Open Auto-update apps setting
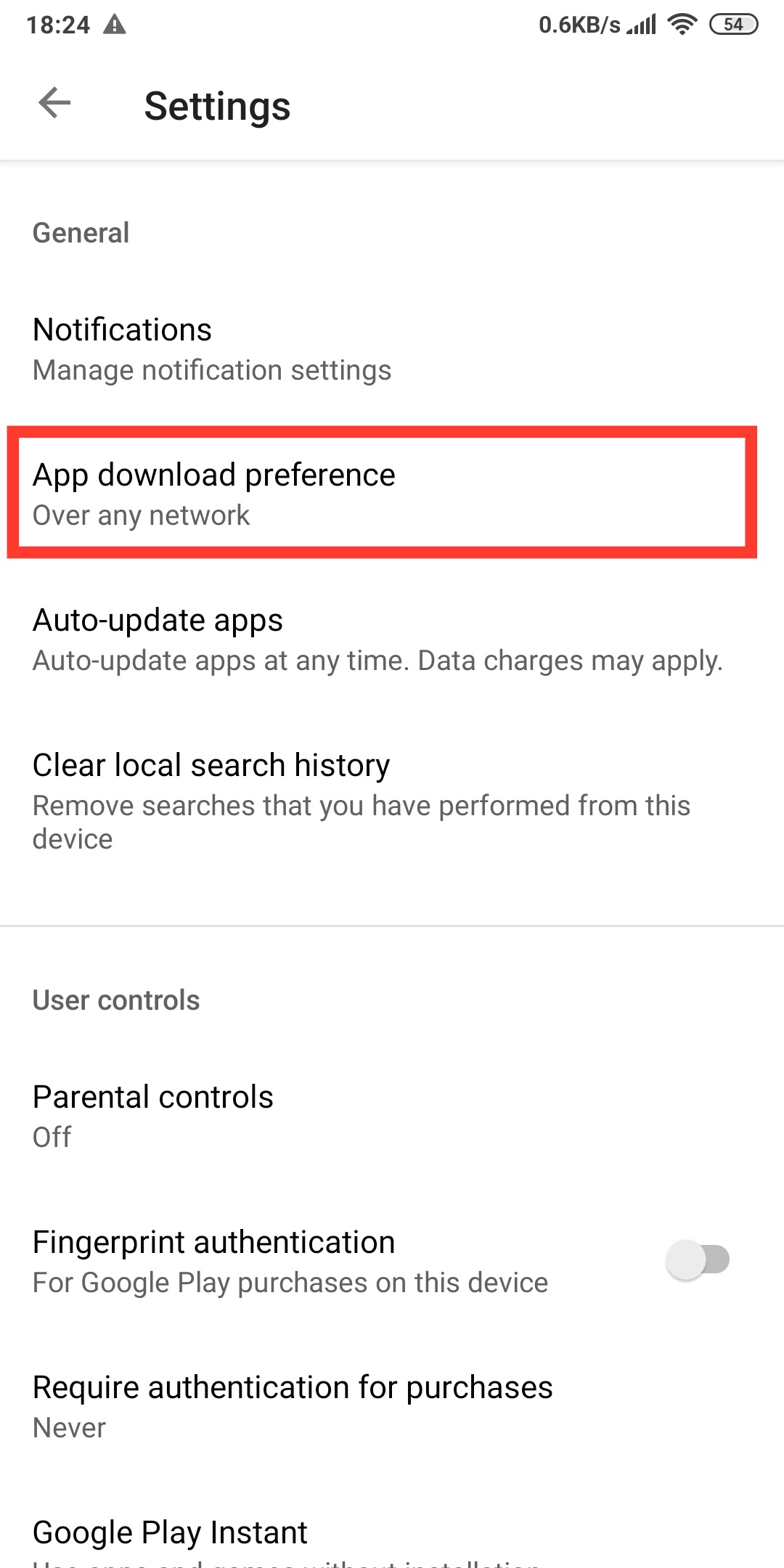This screenshot has height=1568, width=784. [392, 639]
